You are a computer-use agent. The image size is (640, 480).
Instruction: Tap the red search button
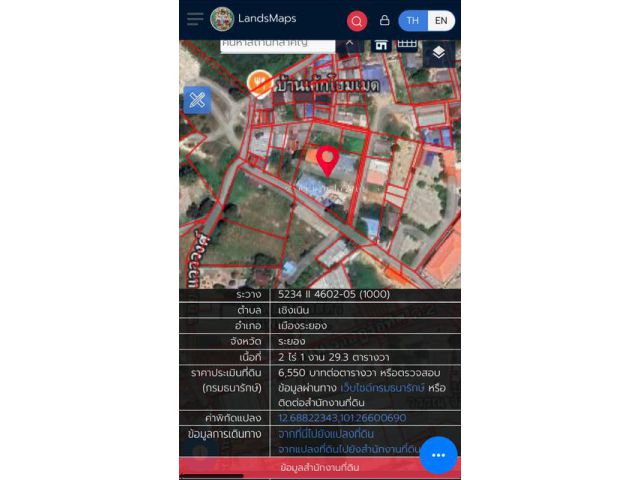[x=357, y=21]
